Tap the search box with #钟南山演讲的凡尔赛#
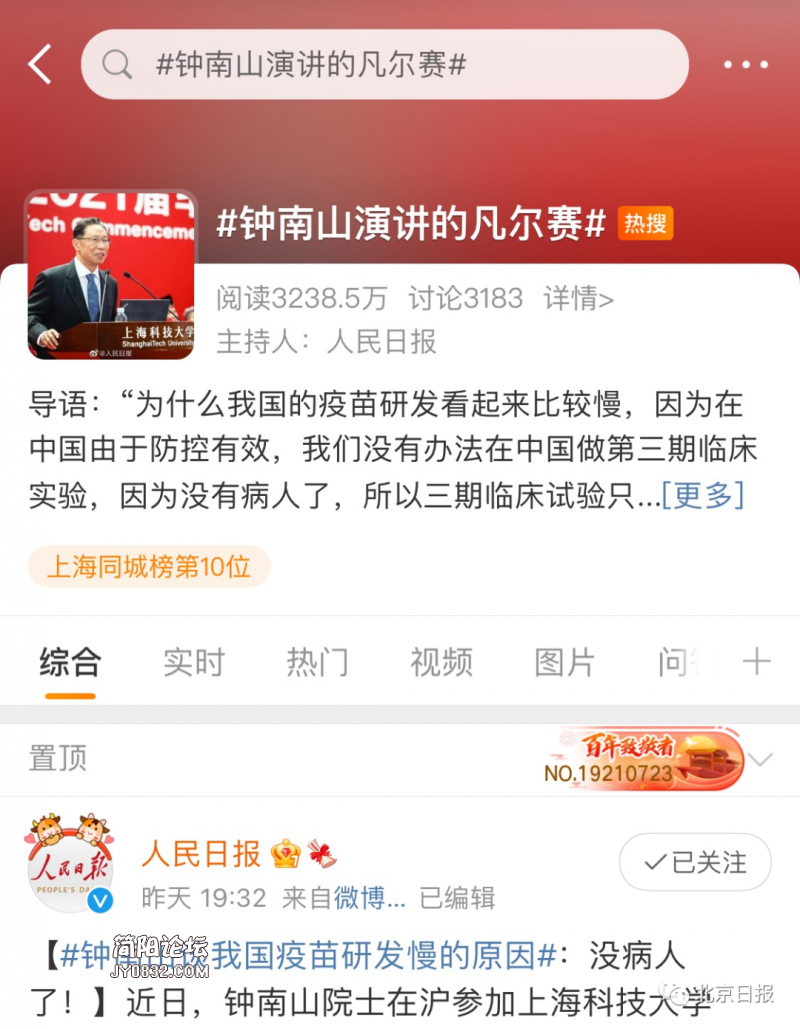Viewport: 800px width, 1029px height. pyautogui.click(x=385, y=65)
